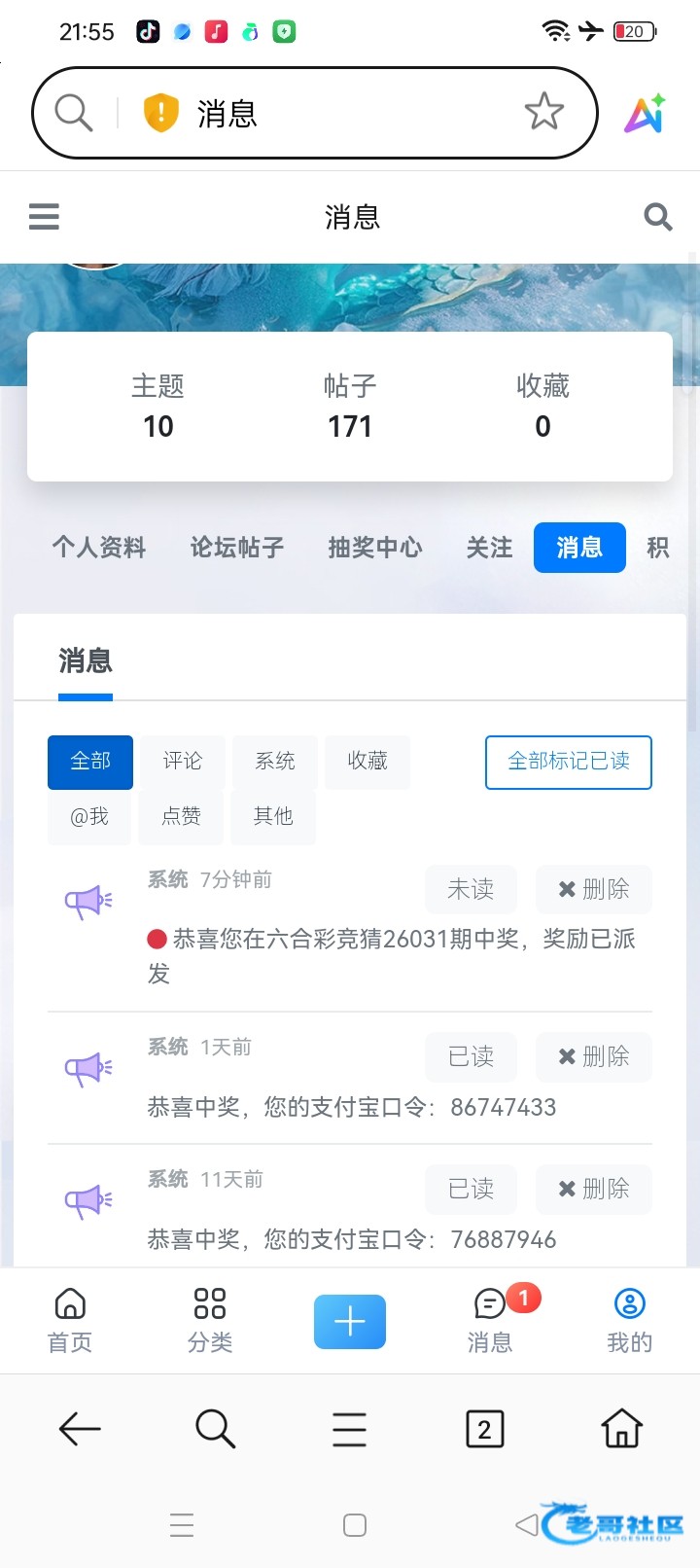Delete the message with code 86747433
Image resolution: width=700 pixels, height=1568 pixels.
[593, 1056]
